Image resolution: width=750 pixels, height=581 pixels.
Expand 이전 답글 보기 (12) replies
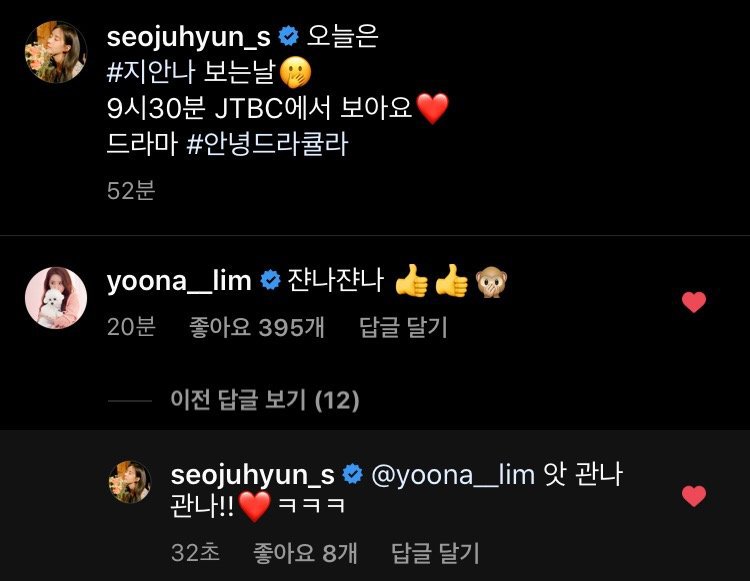[264, 401]
